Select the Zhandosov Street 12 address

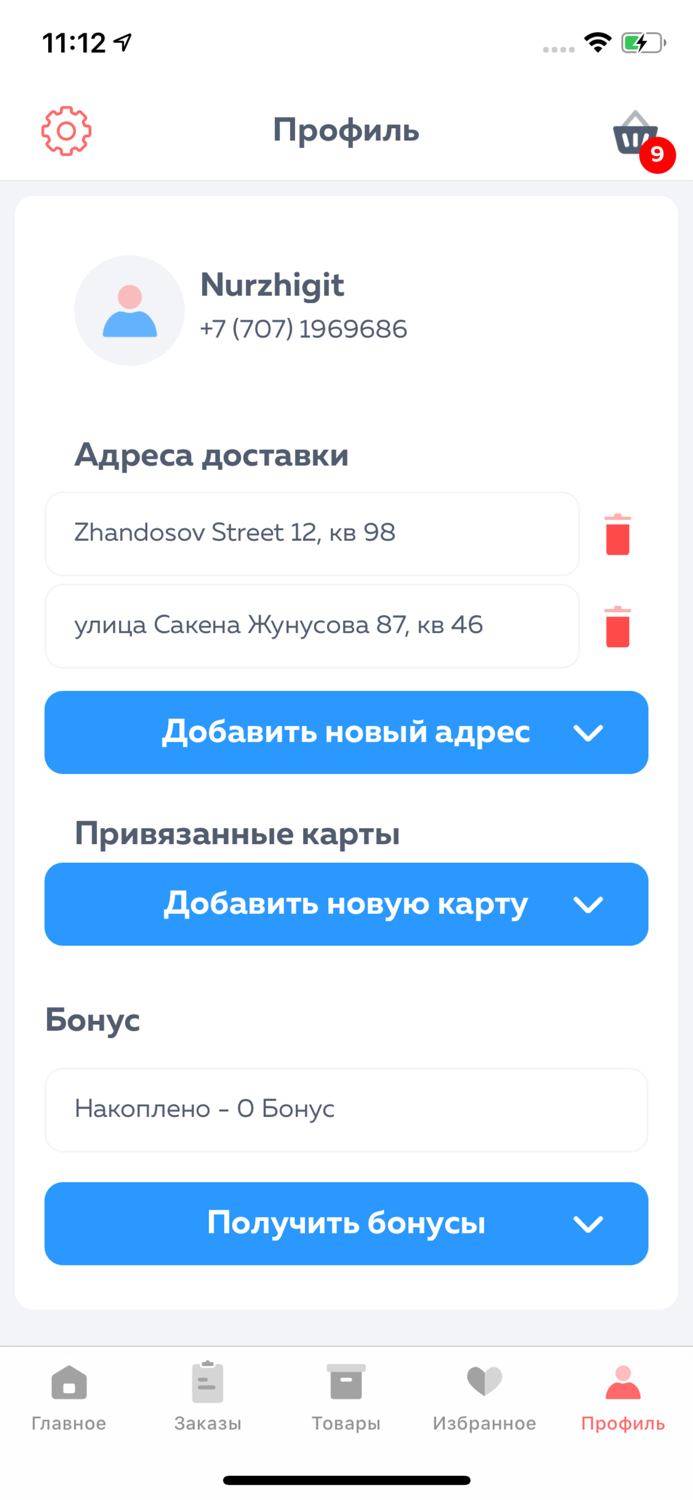tap(312, 534)
